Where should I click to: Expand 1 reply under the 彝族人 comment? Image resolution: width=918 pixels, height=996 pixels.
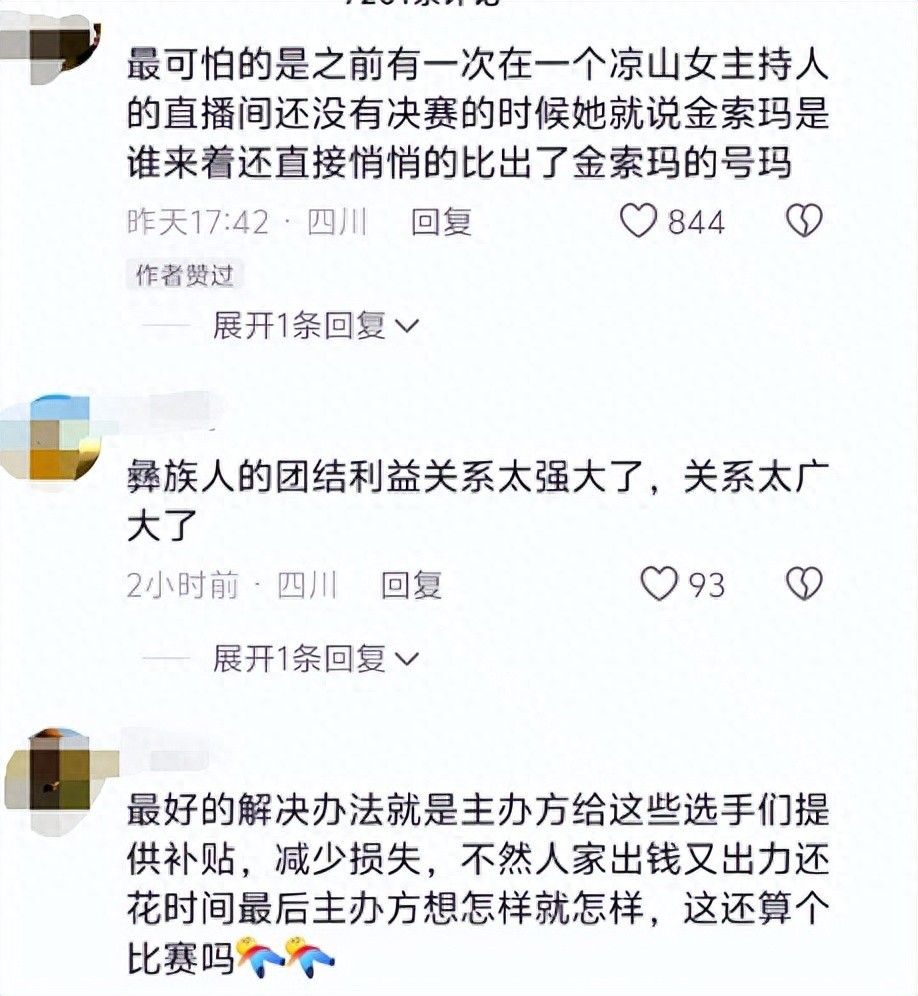pyautogui.click(x=314, y=658)
